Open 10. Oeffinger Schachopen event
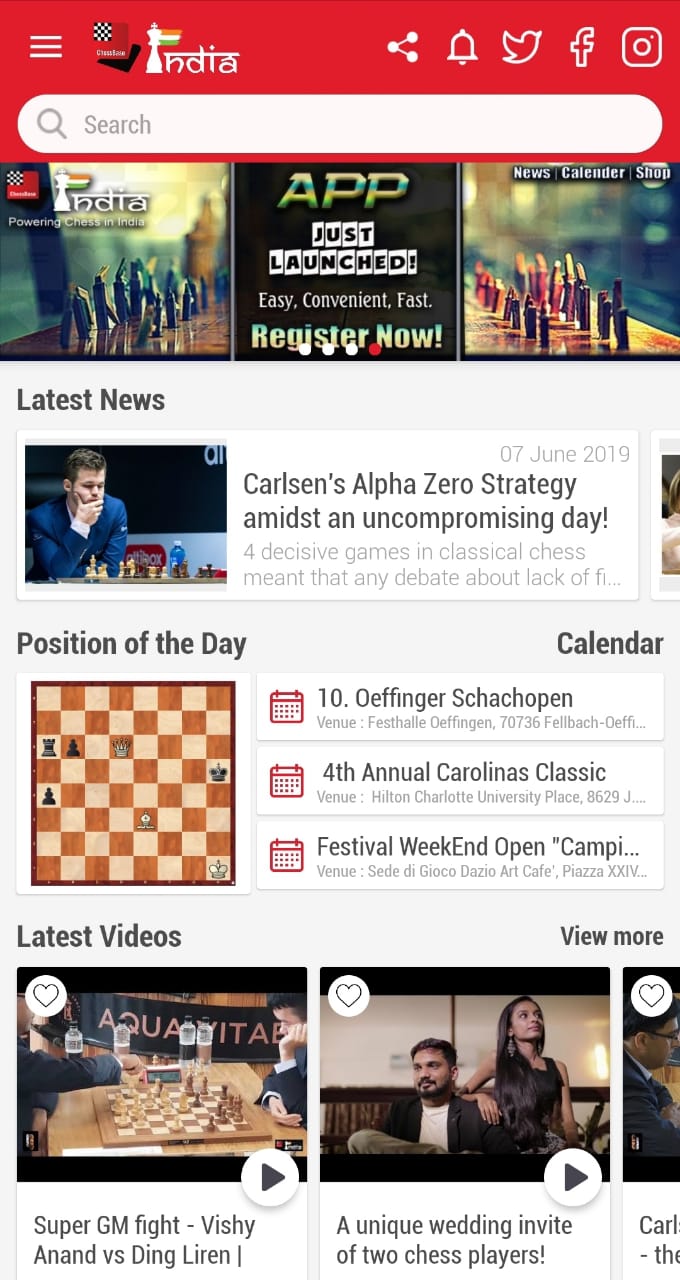 click(460, 707)
